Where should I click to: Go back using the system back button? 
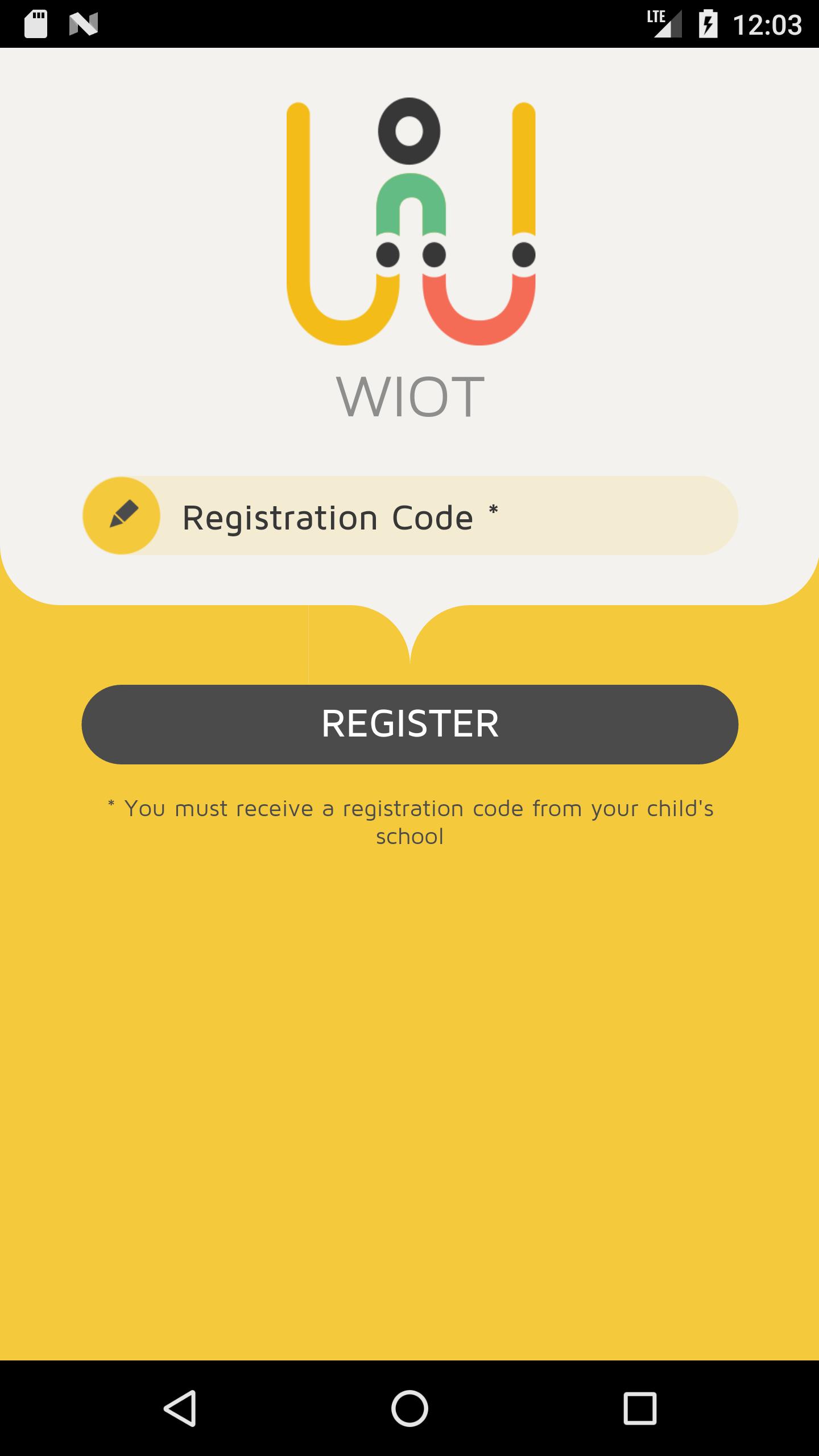click(180, 1408)
